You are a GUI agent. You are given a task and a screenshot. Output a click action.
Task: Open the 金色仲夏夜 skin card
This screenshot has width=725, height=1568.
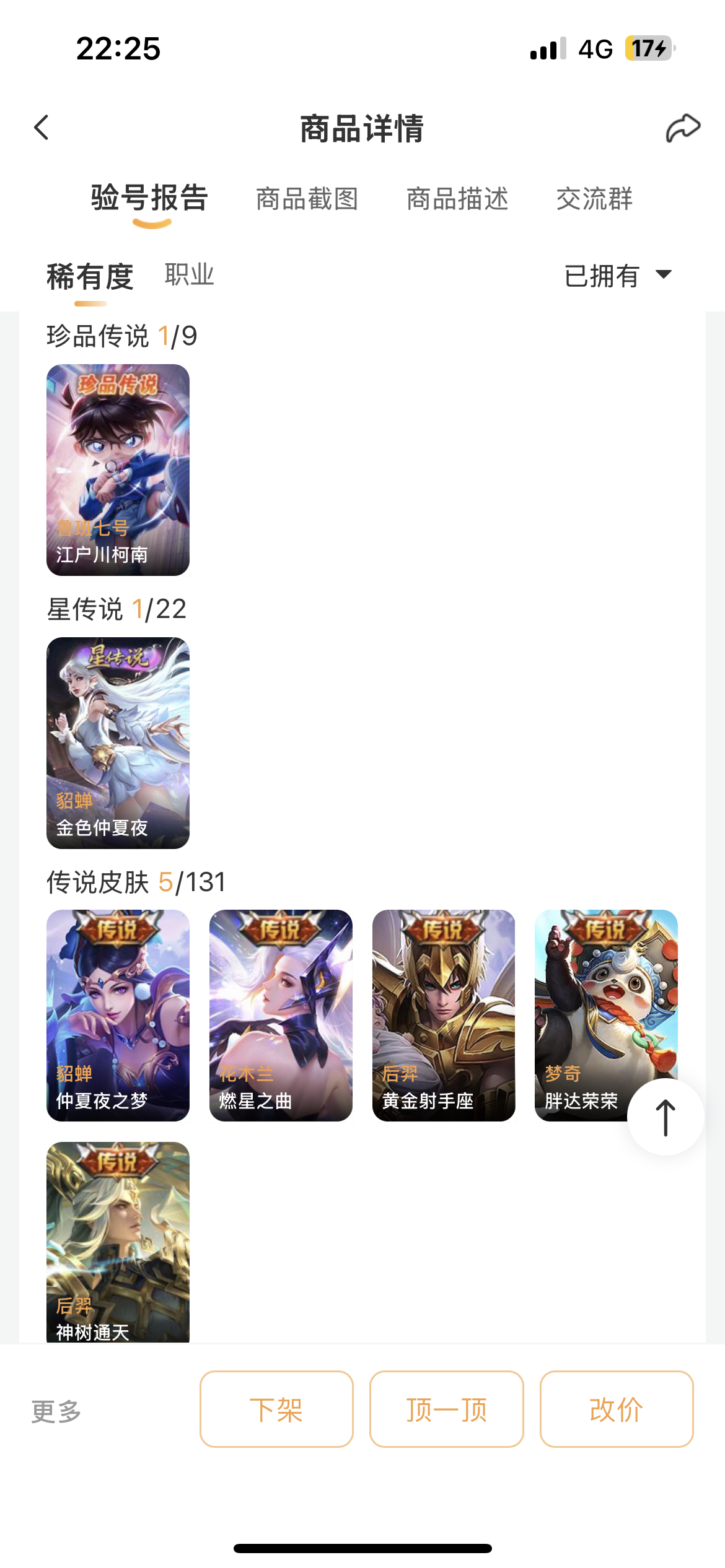pyautogui.click(x=118, y=743)
